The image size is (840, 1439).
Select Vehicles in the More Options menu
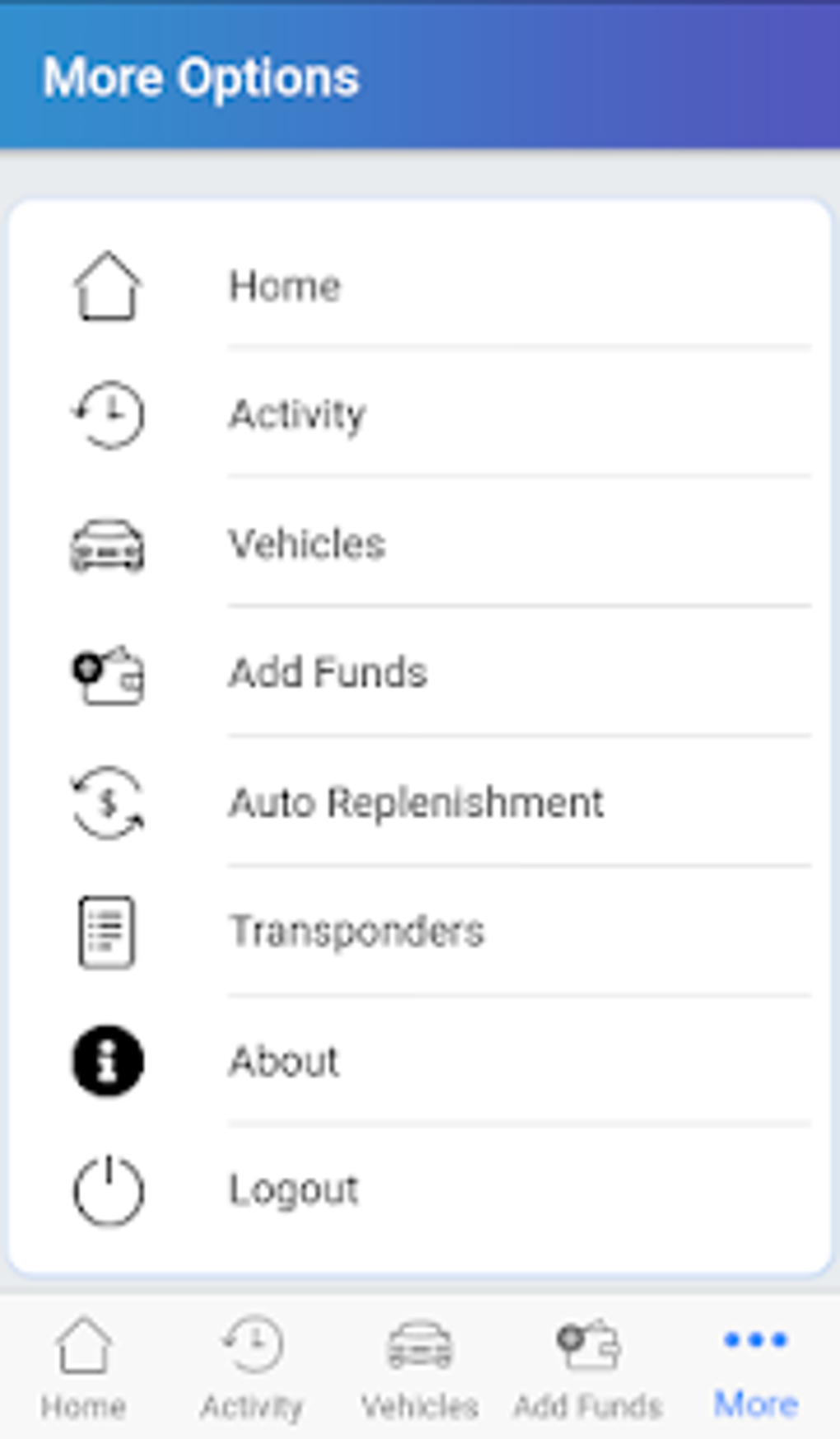pyautogui.click(x=307, y=544)
